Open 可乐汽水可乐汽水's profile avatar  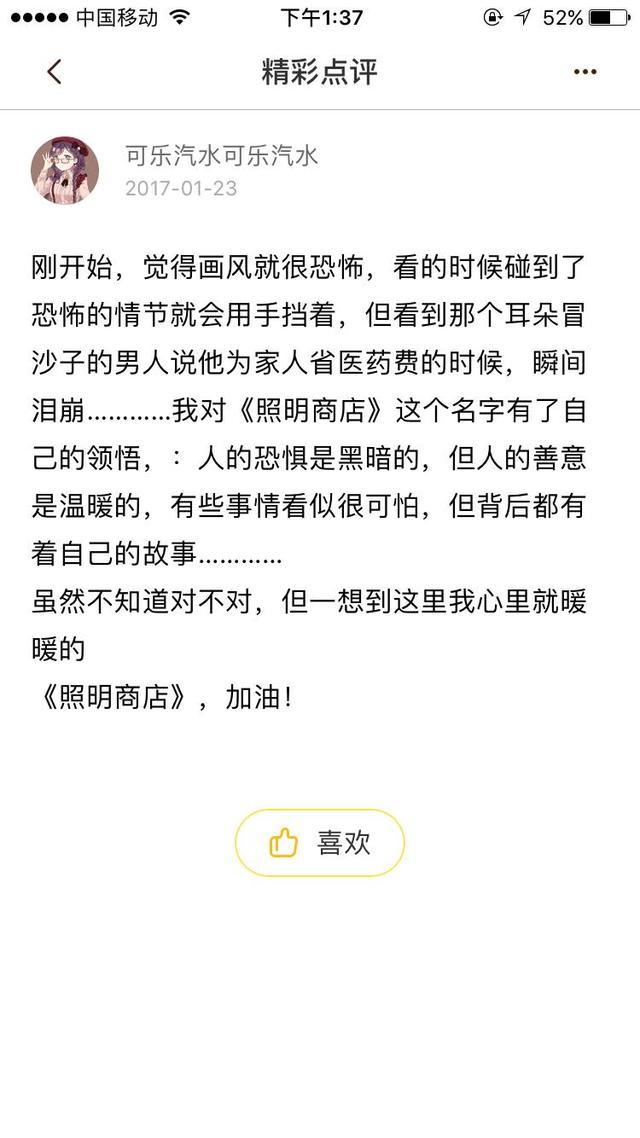point(65,171)
